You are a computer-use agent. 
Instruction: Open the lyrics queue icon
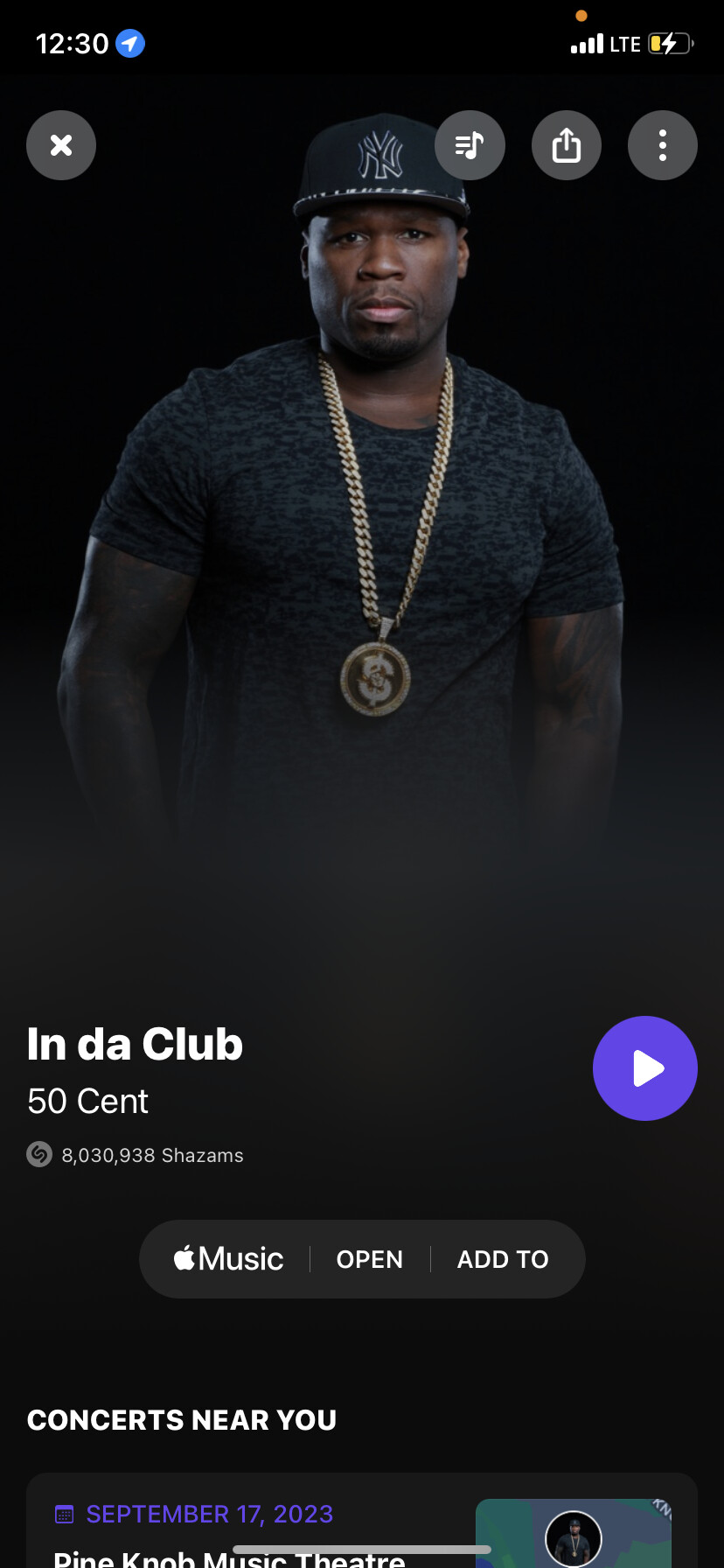470,145
